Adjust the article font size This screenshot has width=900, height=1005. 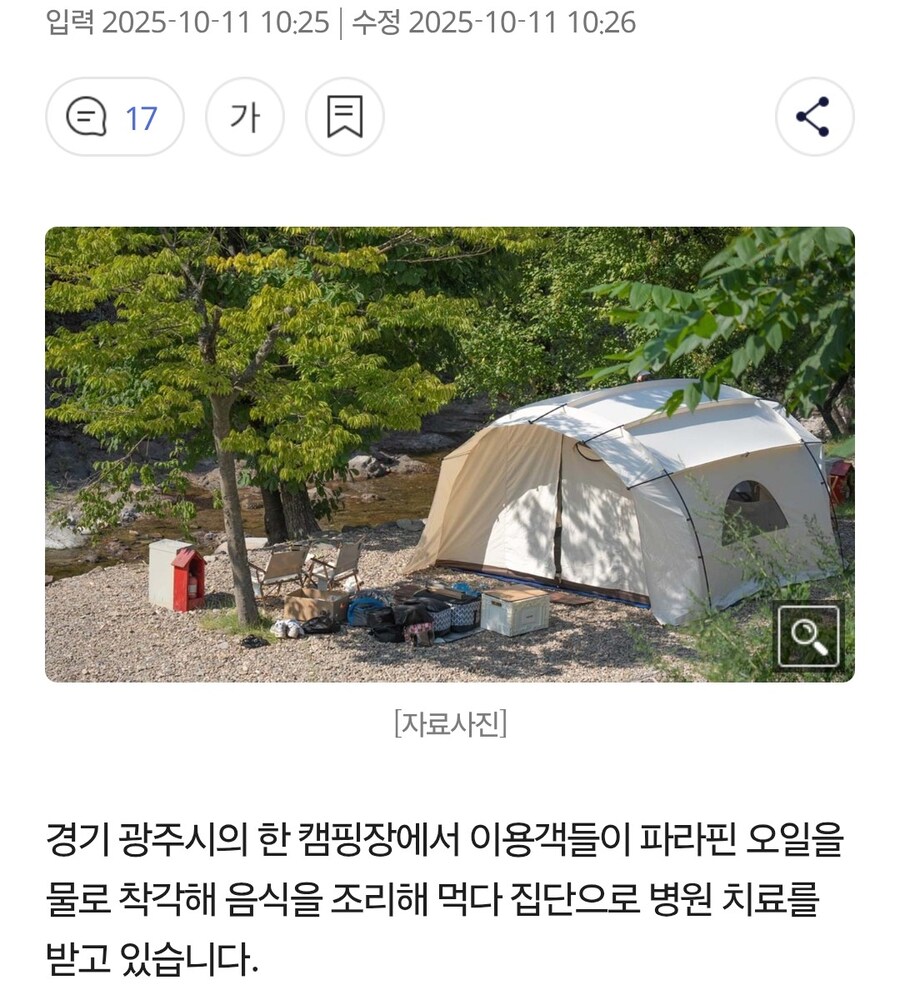[x=245, y=118]
